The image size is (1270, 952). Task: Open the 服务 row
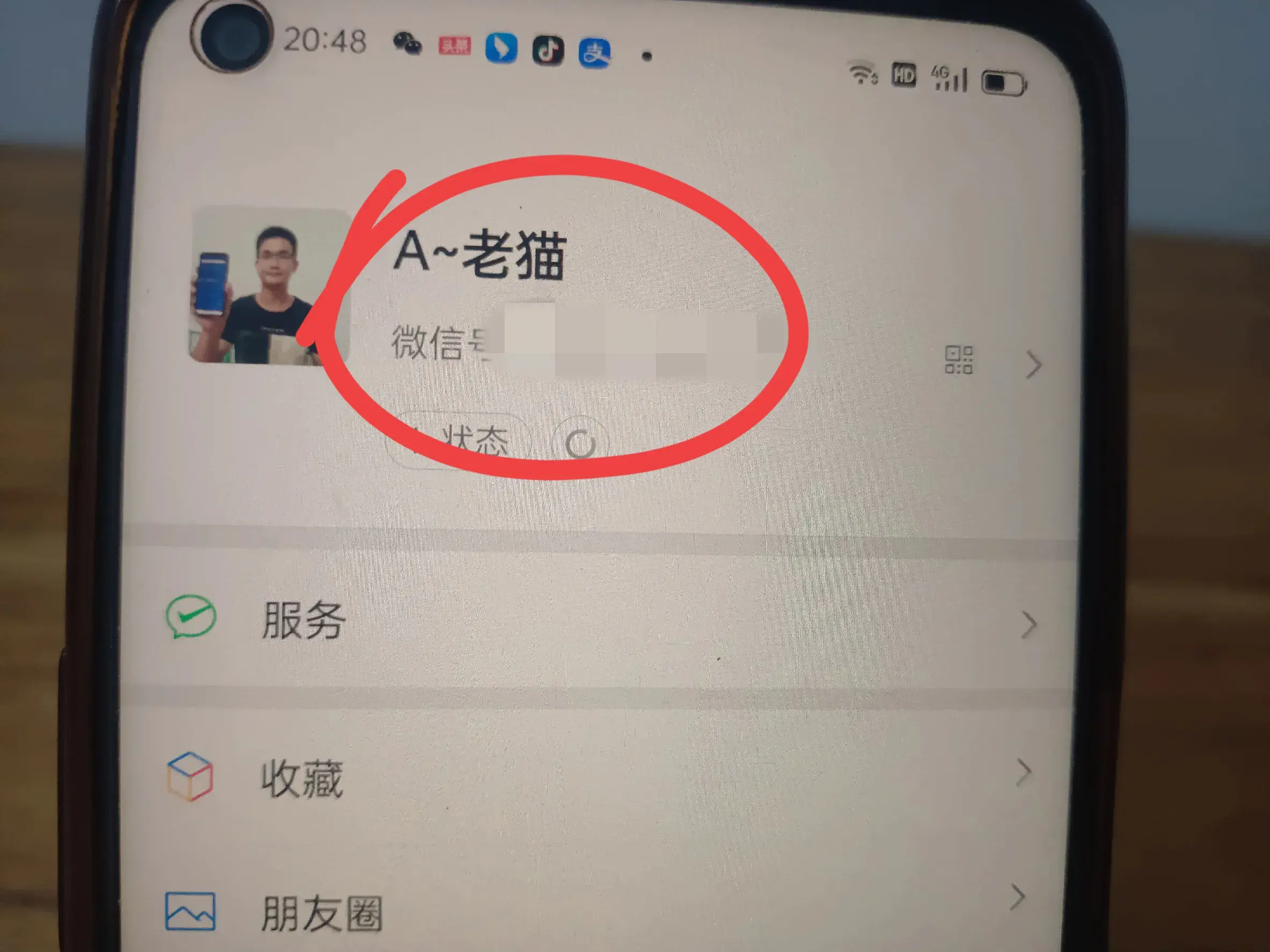click(x=304, y=620)
